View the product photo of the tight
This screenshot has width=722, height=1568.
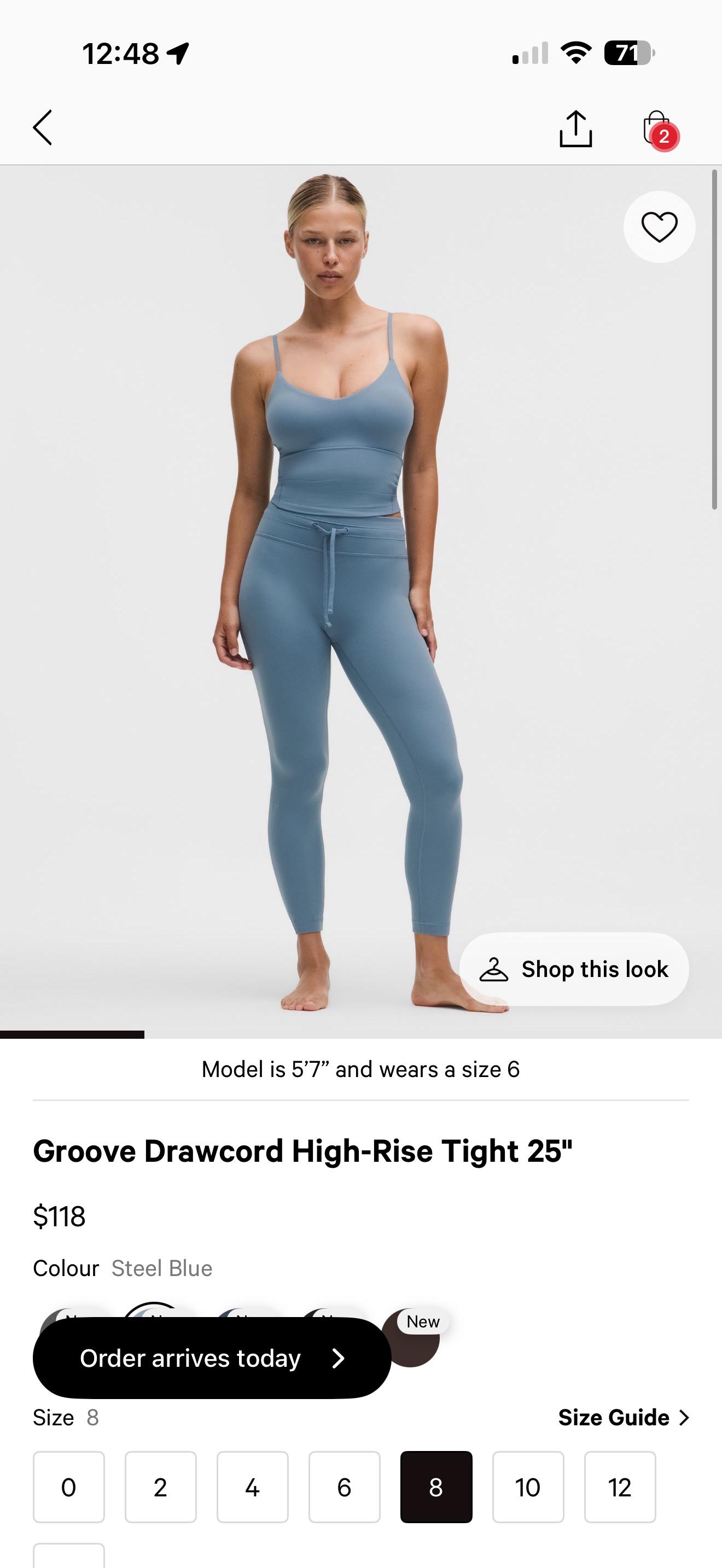(x=341, y=609)
